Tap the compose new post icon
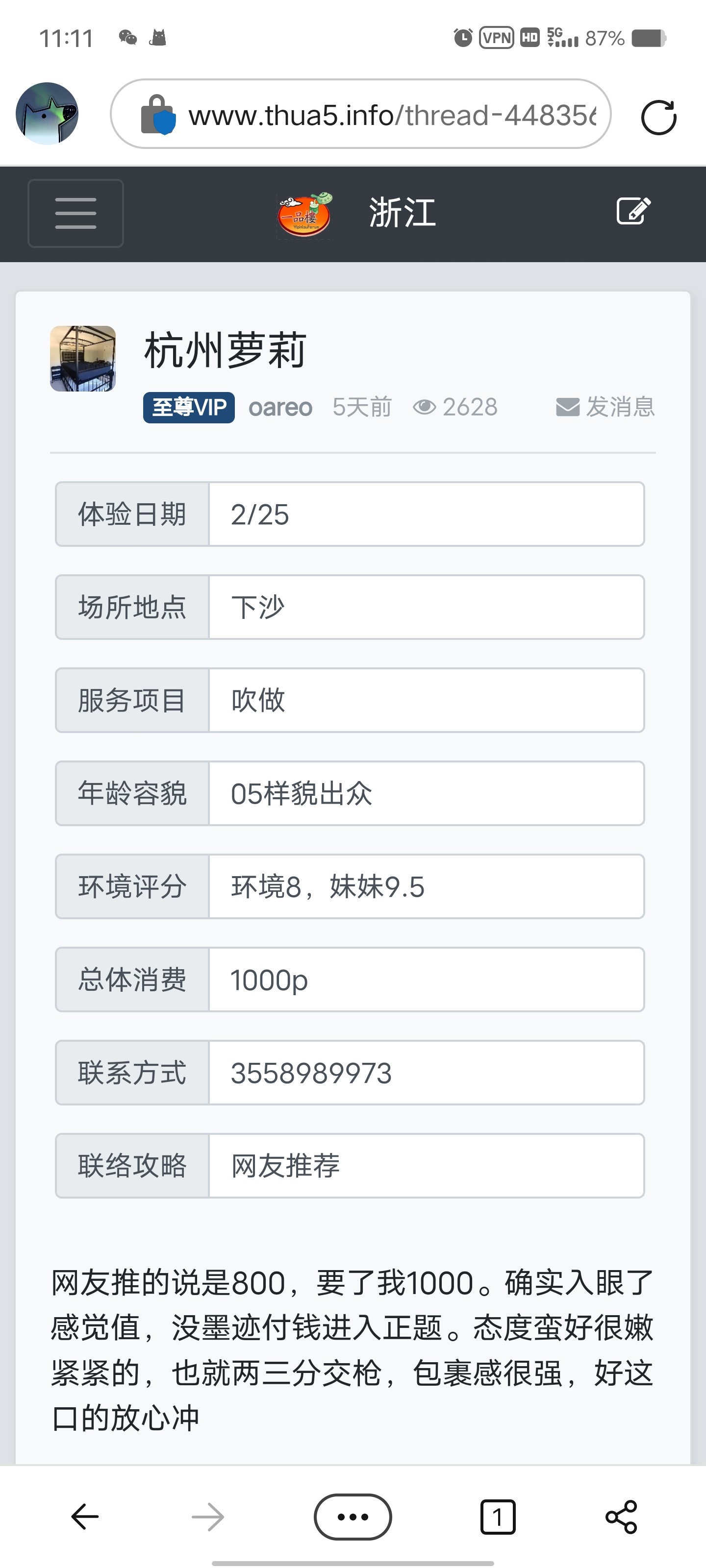706x1568 pixels. click(633, 211)
